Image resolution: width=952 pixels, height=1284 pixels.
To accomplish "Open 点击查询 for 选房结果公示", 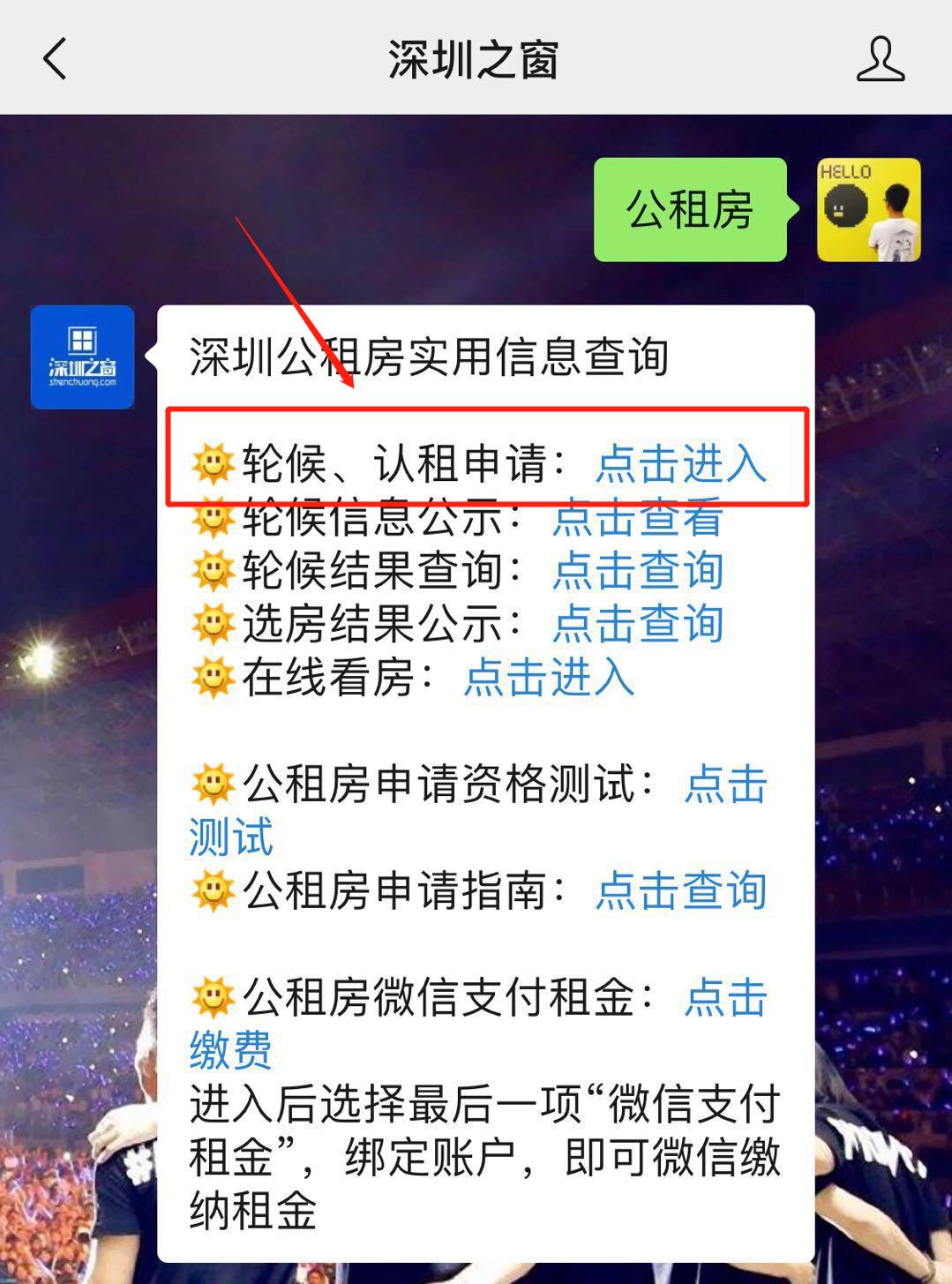I will point(637,624).
